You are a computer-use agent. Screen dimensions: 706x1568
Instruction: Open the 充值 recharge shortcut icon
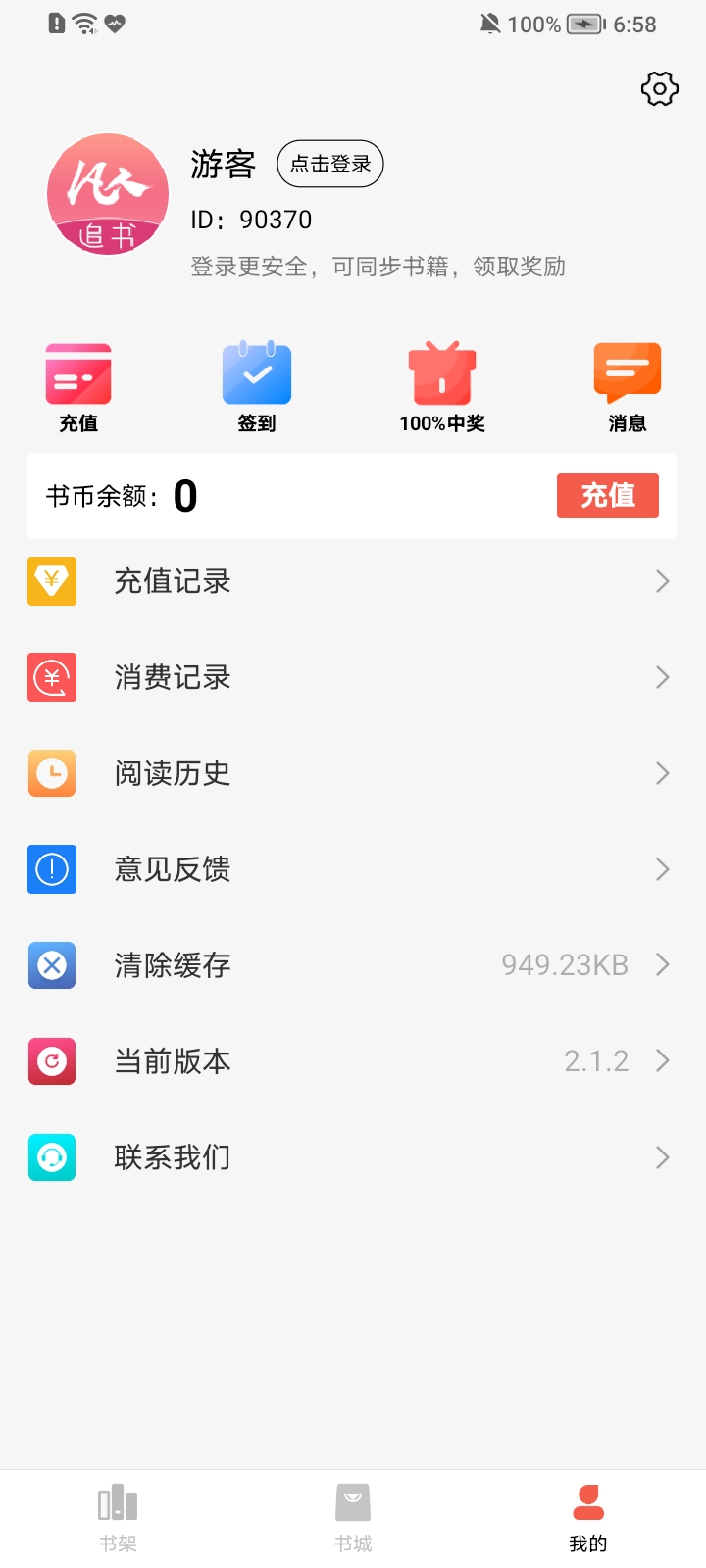78,387
